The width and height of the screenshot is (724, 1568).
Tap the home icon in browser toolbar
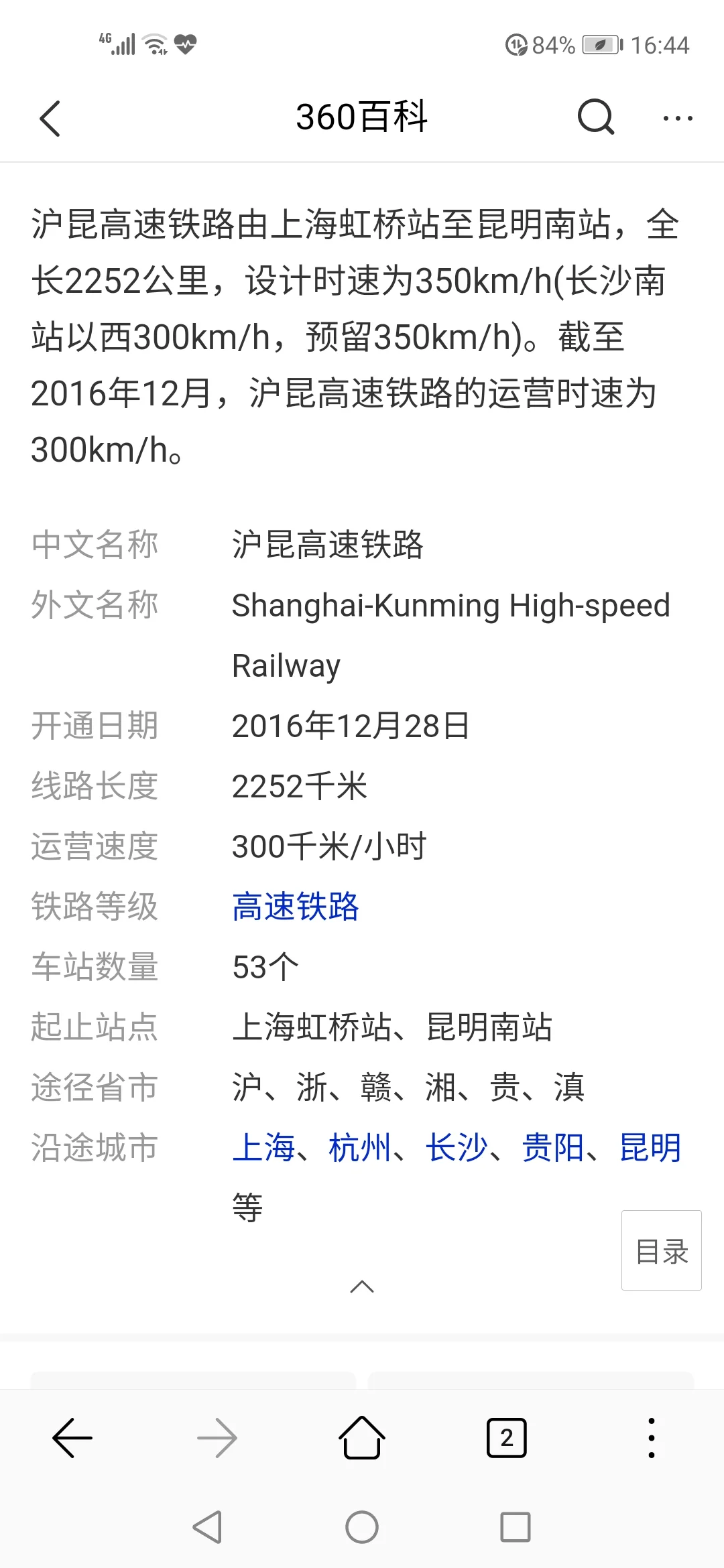point(362,1437)
